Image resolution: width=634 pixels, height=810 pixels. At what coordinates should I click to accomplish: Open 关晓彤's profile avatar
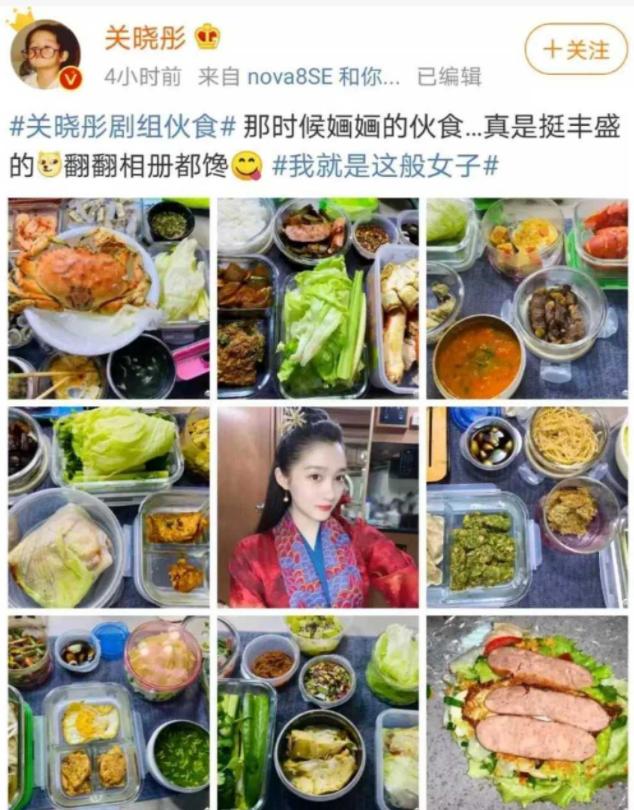45,55
